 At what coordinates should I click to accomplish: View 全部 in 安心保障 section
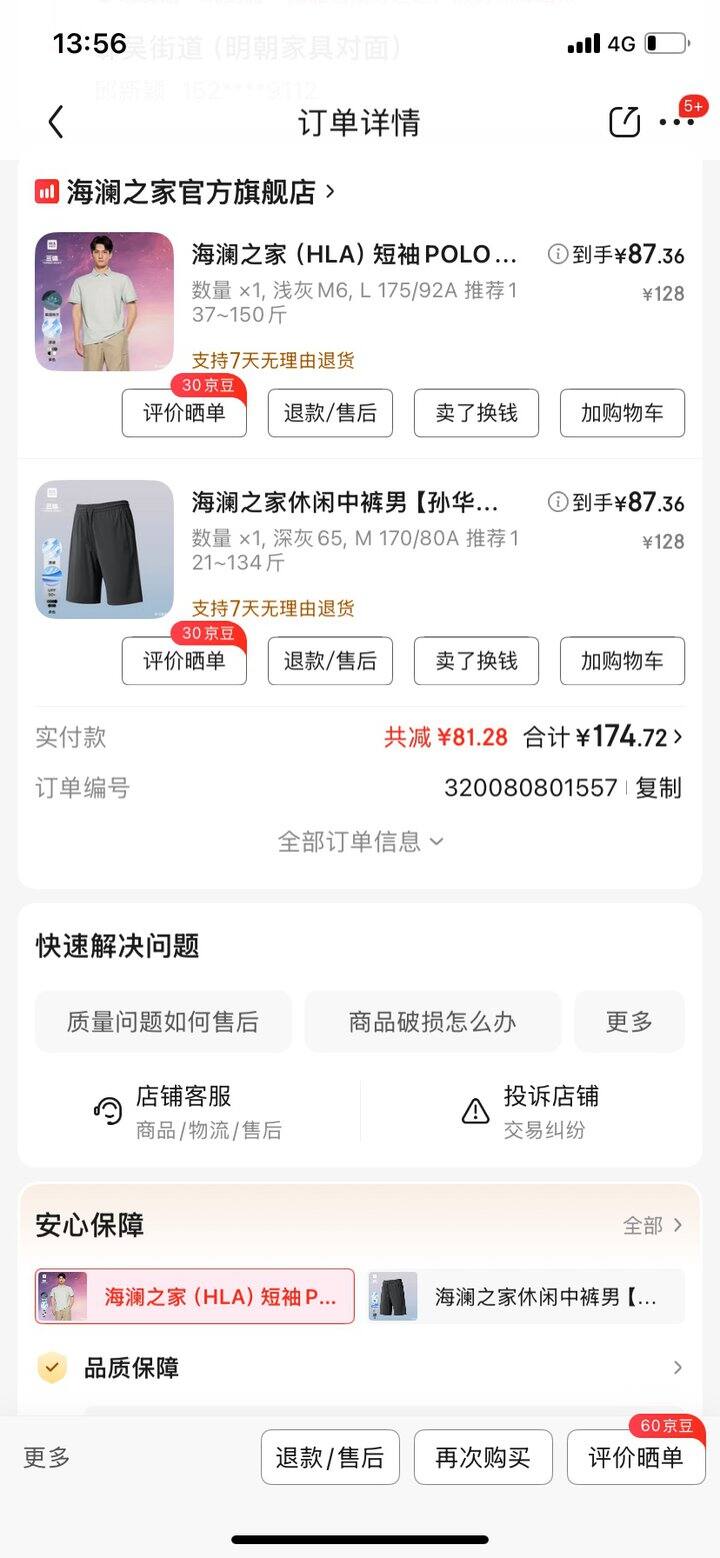653,1225
